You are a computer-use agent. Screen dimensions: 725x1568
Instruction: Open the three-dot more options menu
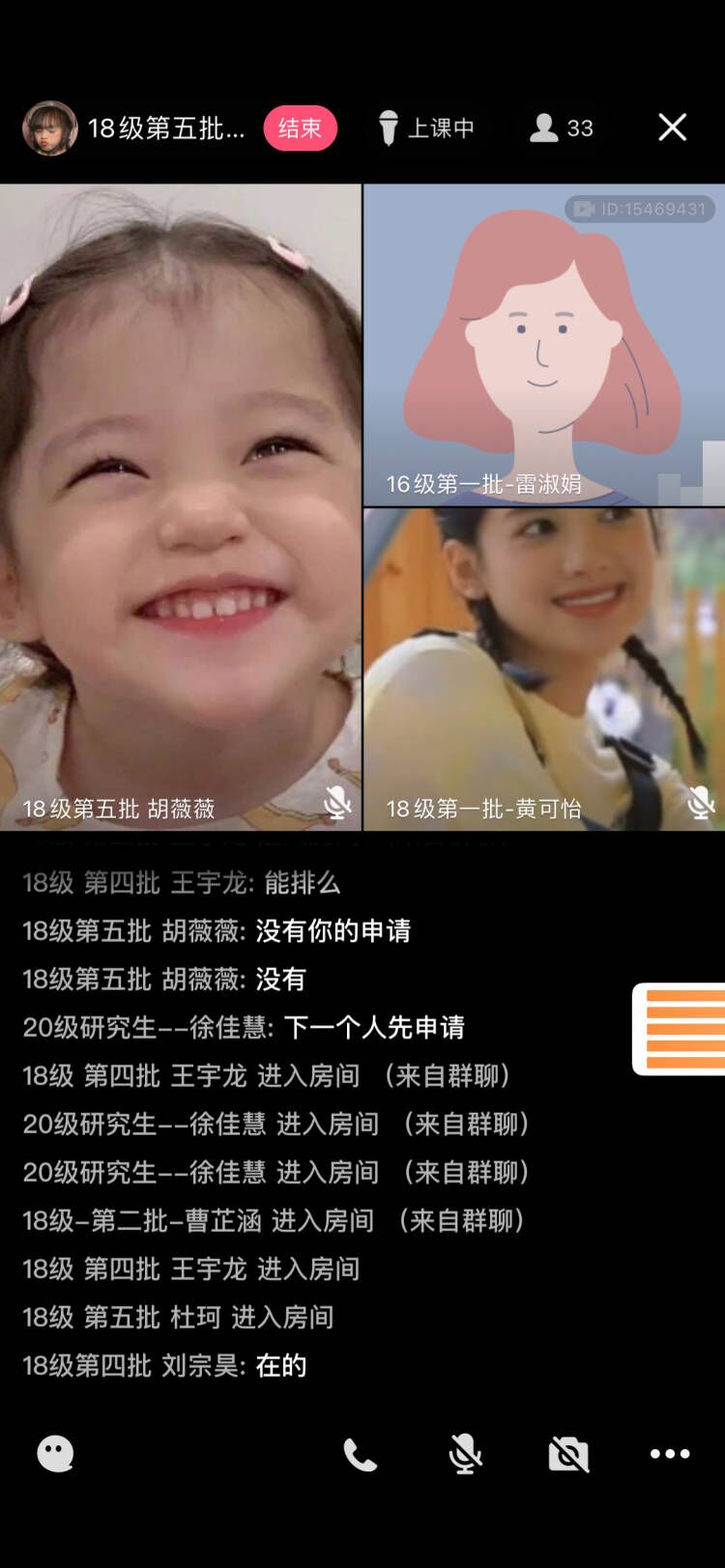pos(670,1454)
